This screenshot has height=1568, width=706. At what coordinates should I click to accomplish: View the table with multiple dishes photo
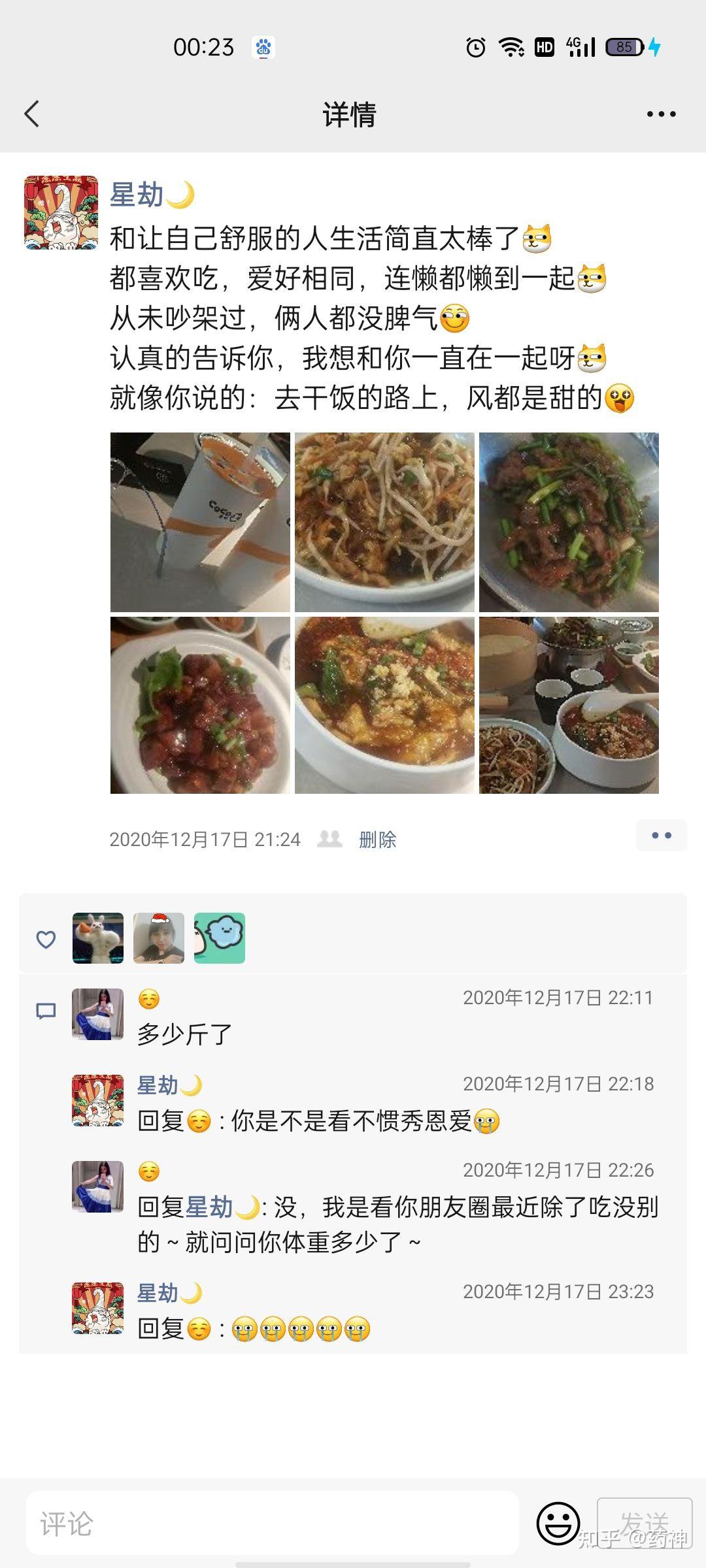click(x=569, y=705)
